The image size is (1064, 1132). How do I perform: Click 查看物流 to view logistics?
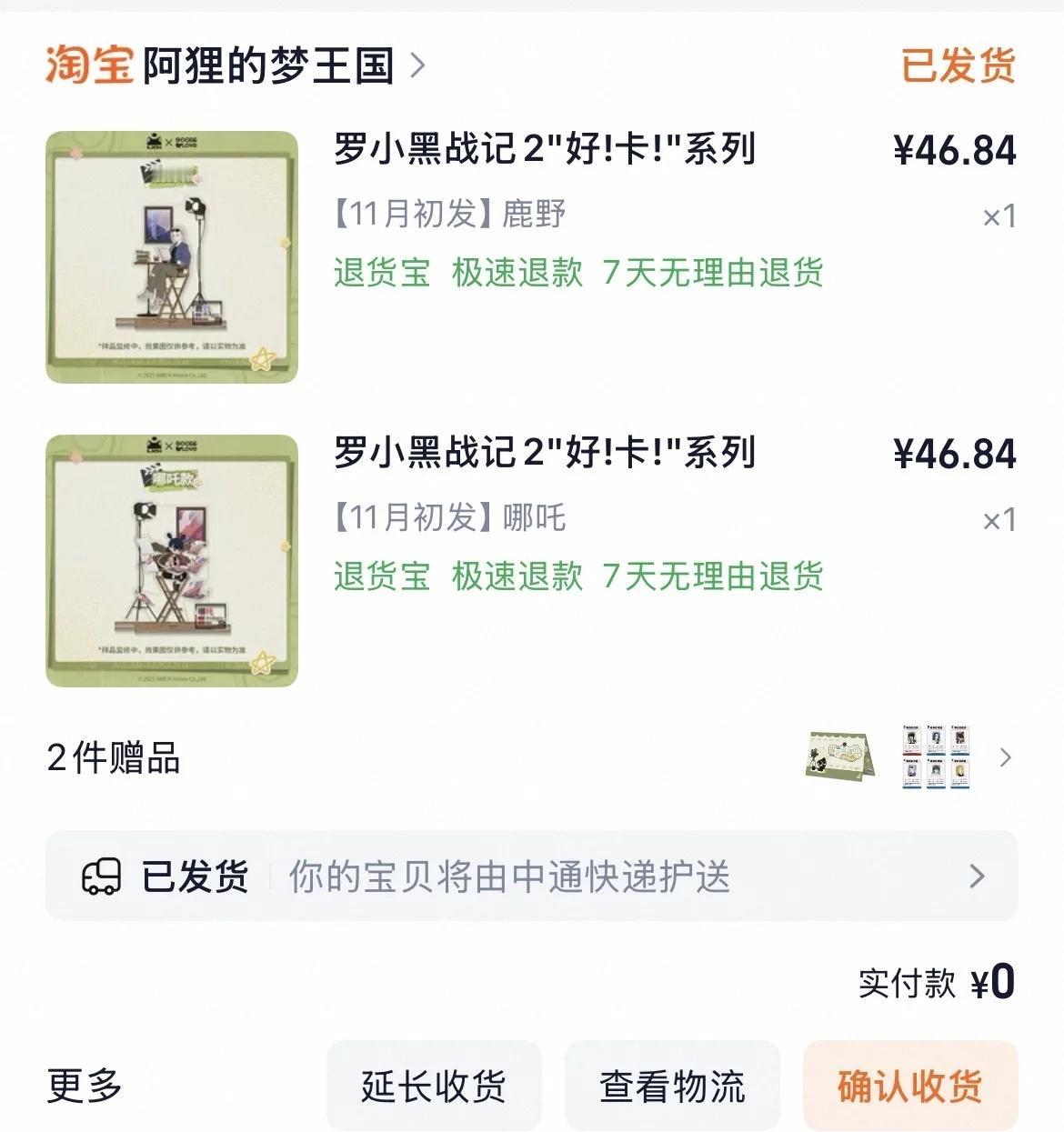pyautogui.click(x=673, y=1086)
